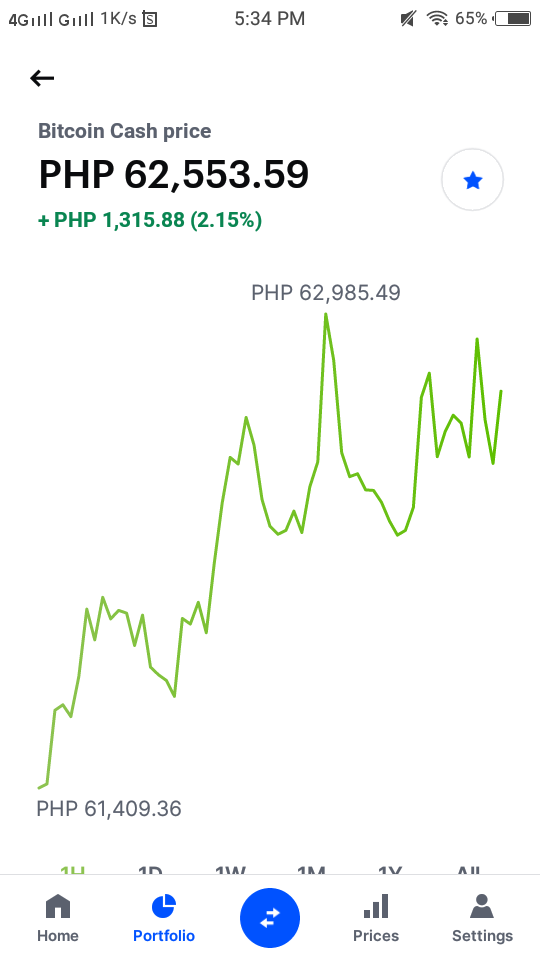Open the Home tab
Screen dimensions: 540x960
click(x=58, y=918)
